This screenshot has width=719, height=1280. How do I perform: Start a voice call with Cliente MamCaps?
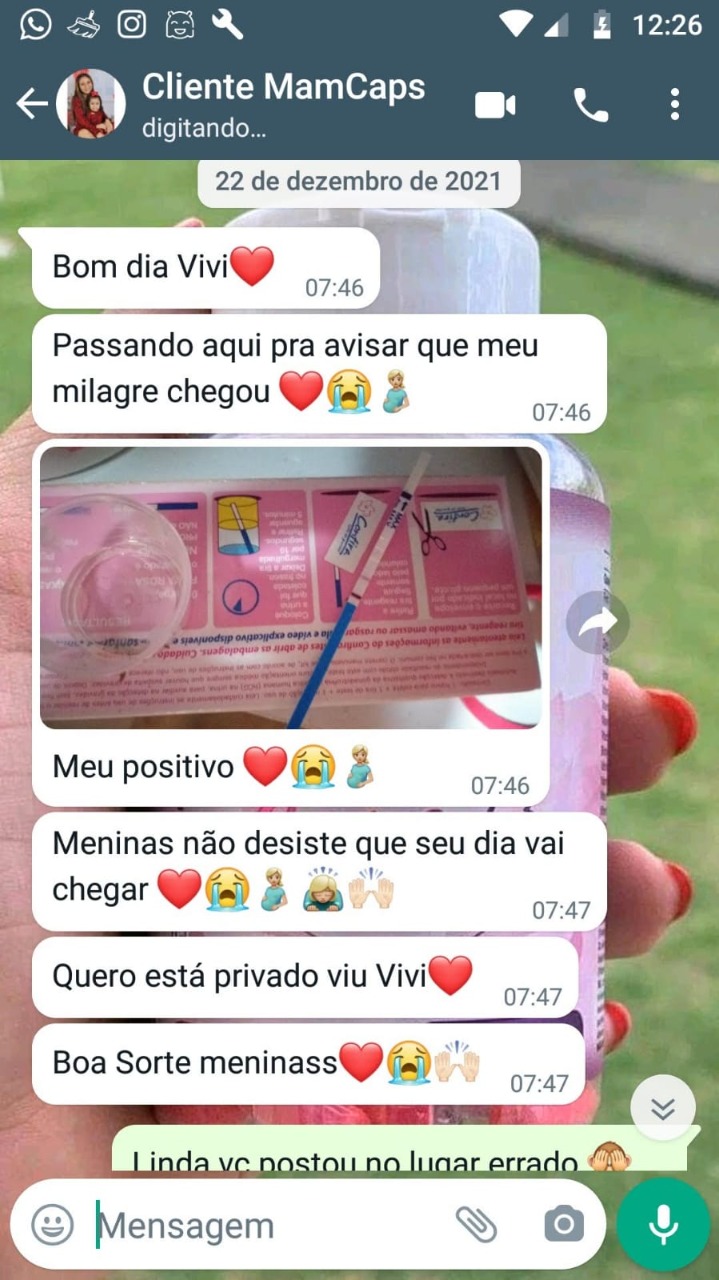pyautogui.click(x=590, y=104)
